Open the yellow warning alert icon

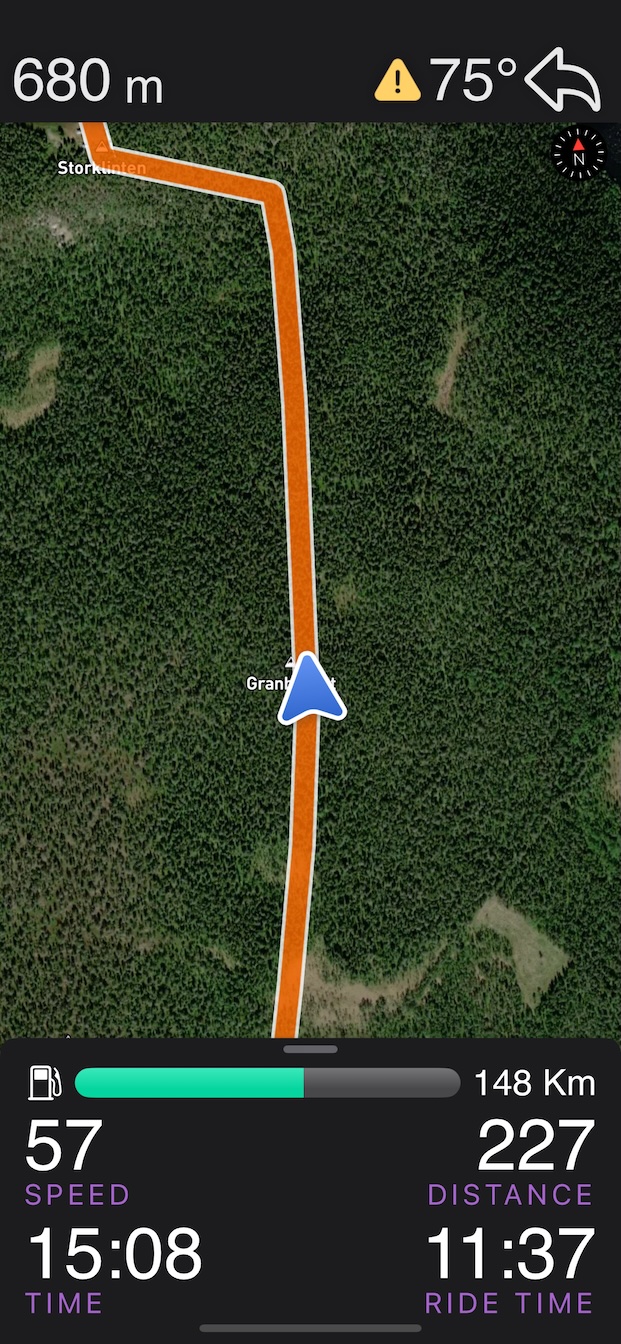[397, 81]
